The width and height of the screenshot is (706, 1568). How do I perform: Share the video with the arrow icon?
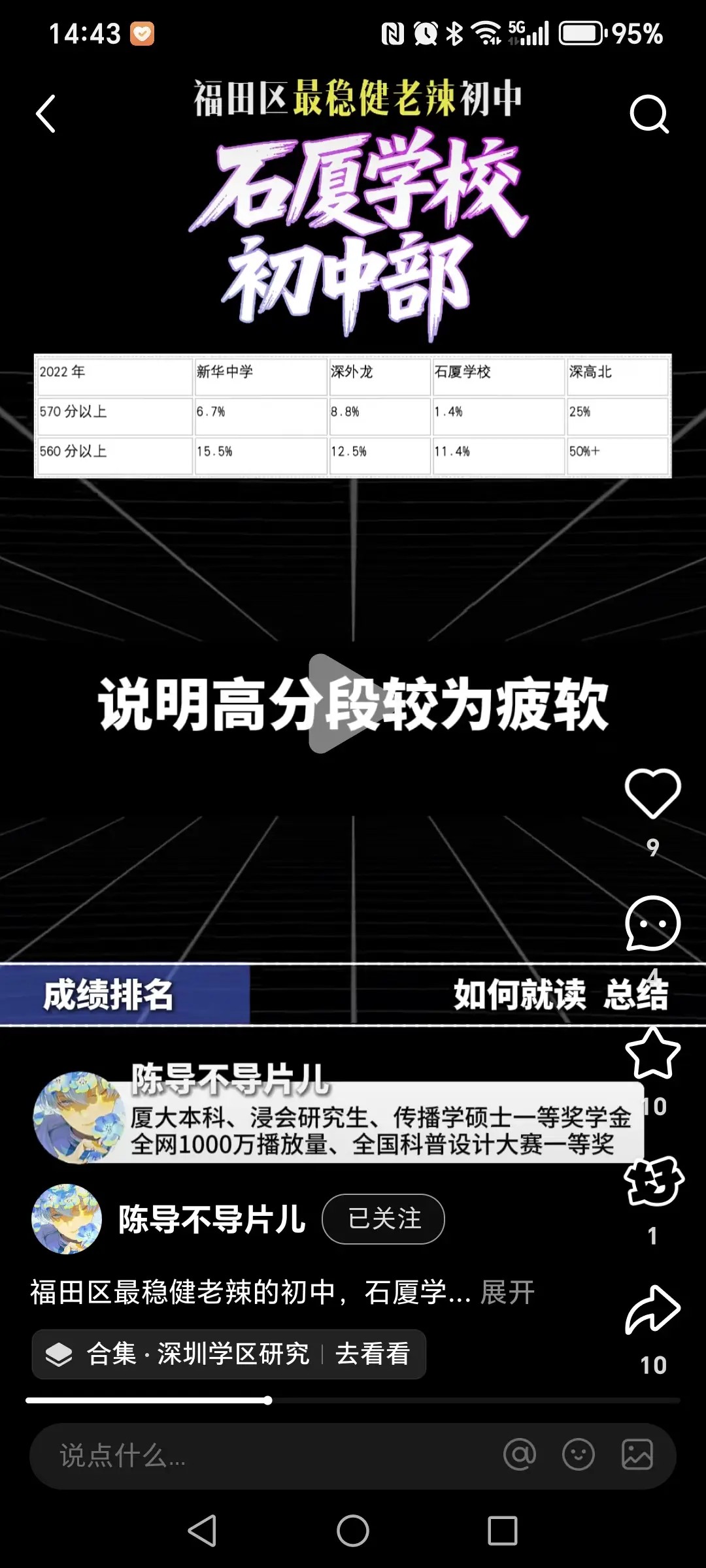click(652, 1311)
